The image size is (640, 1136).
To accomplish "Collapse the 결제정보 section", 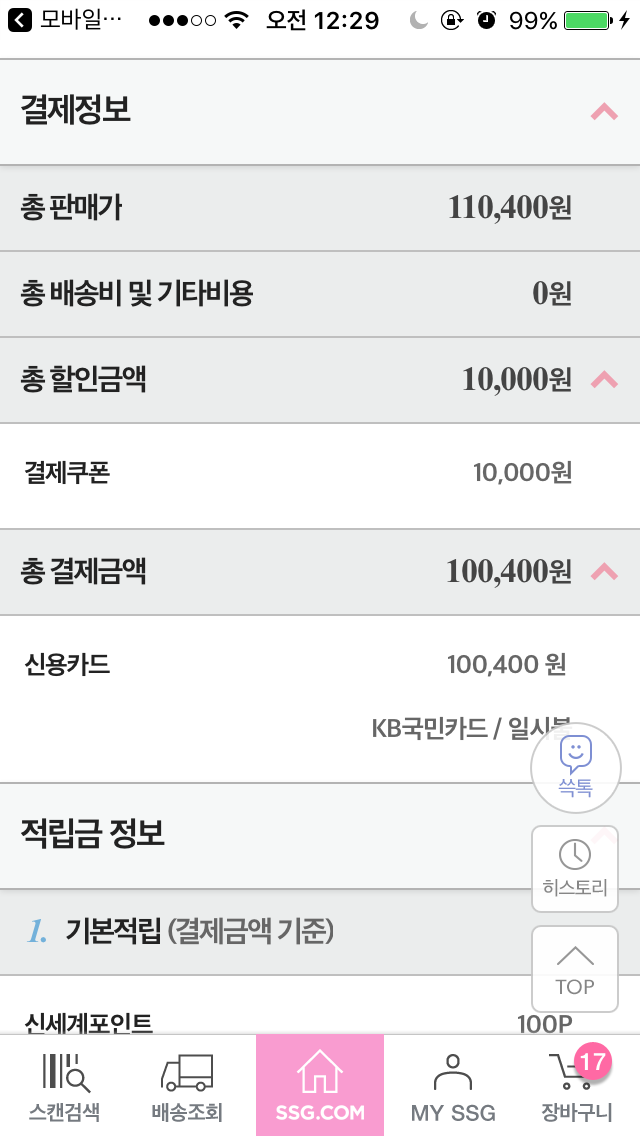I will pyautogui.click(x=604, y=112).
